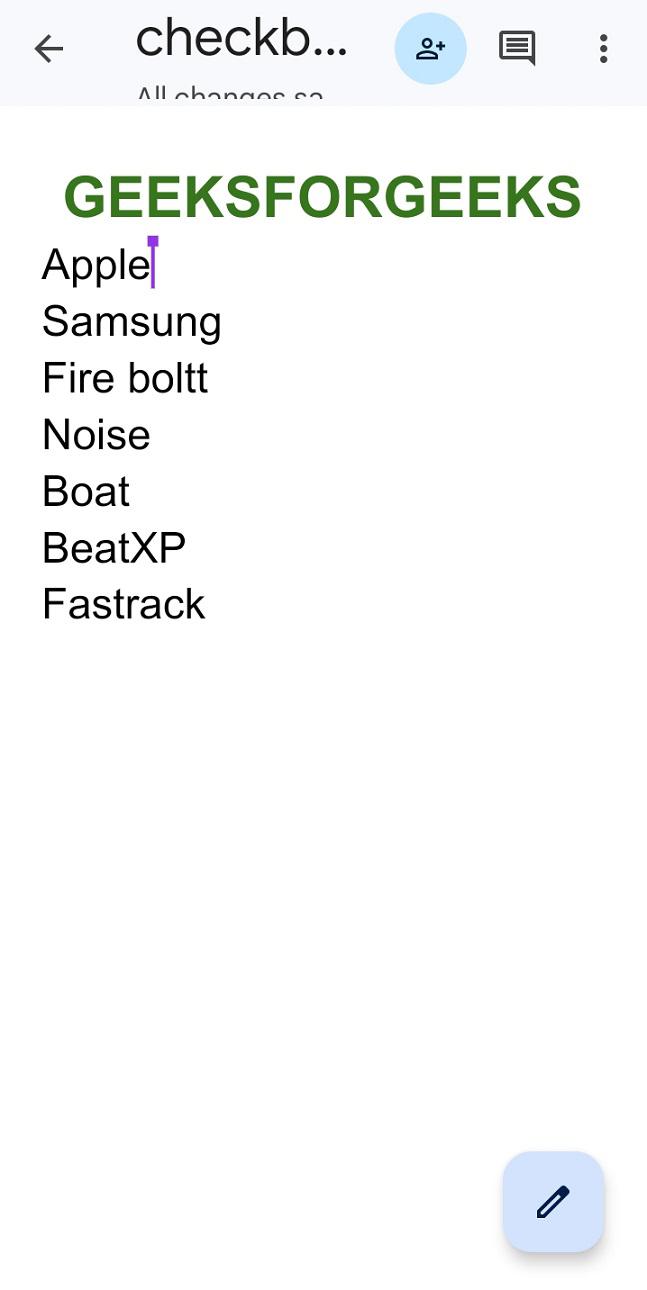Tap the pencil edit button

tap(553, 1201)
